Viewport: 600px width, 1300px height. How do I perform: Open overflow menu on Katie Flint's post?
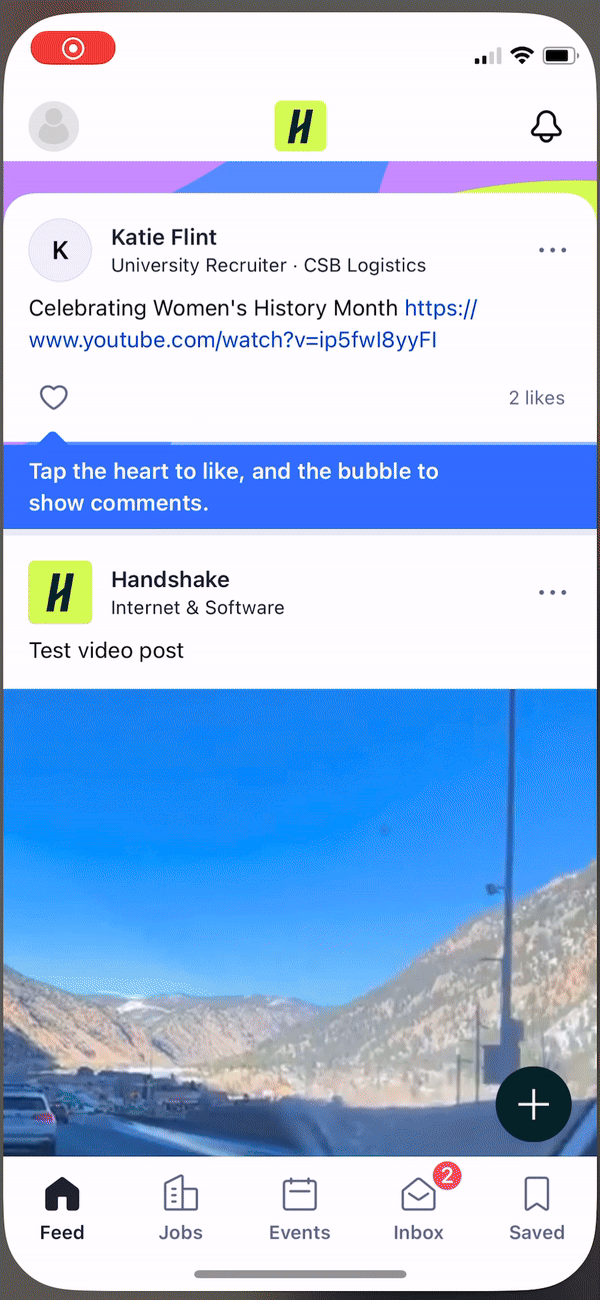(x=552, y=250)
